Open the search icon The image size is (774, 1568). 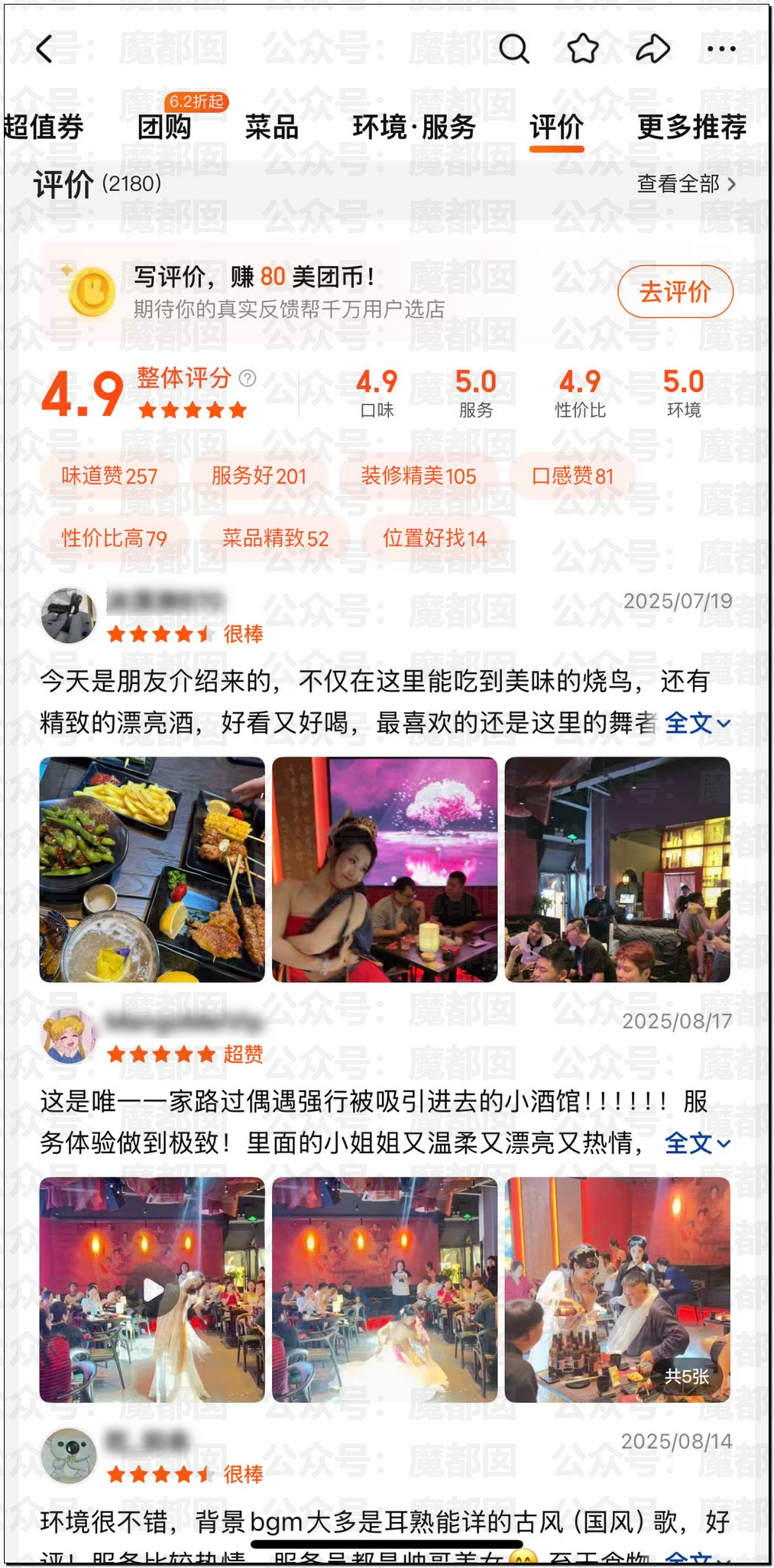pos(513,50)
